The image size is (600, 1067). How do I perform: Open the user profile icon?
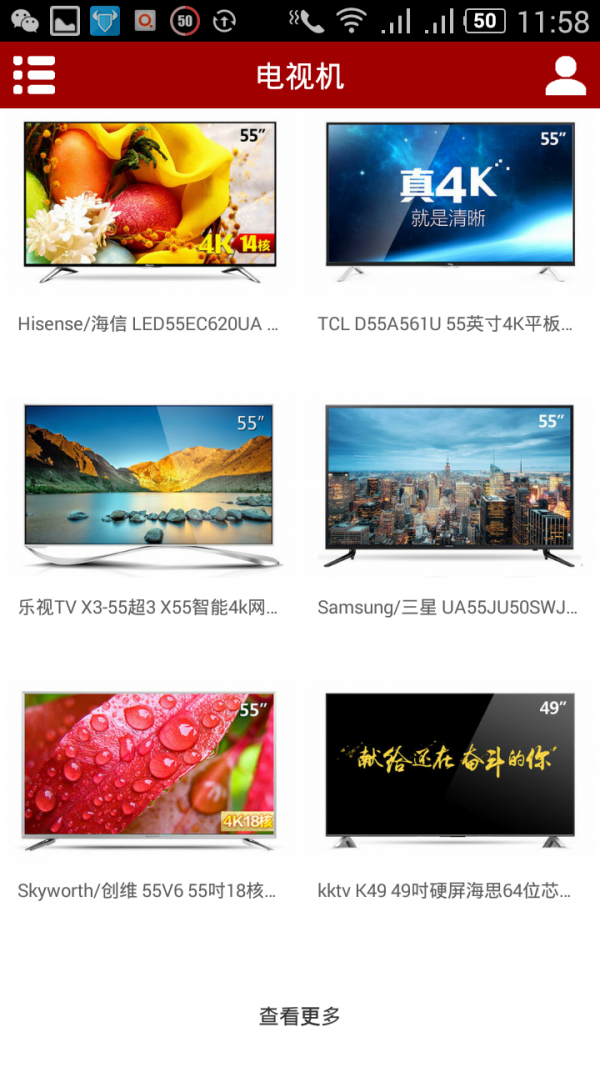[x=565, y=76]
